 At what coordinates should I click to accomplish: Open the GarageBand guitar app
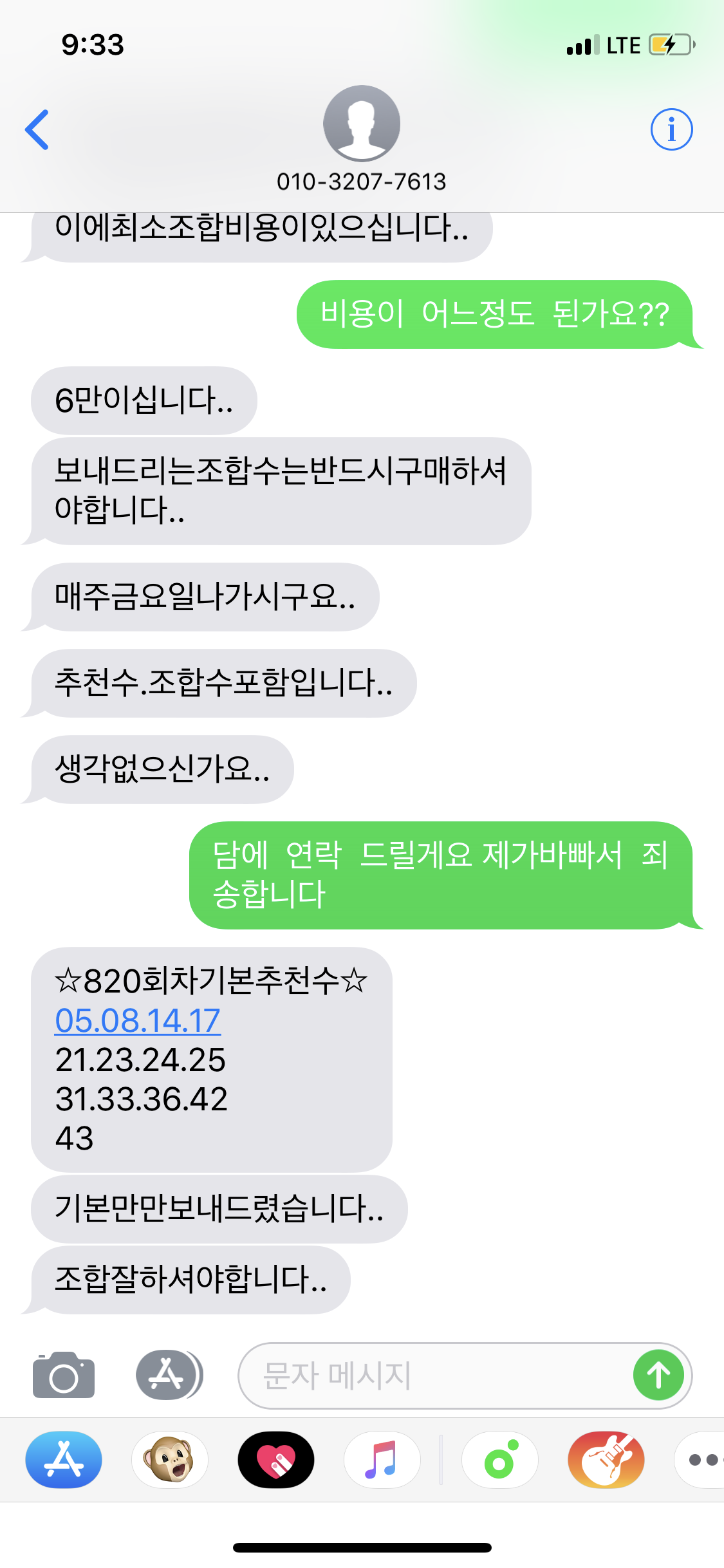pos(606,1459)
